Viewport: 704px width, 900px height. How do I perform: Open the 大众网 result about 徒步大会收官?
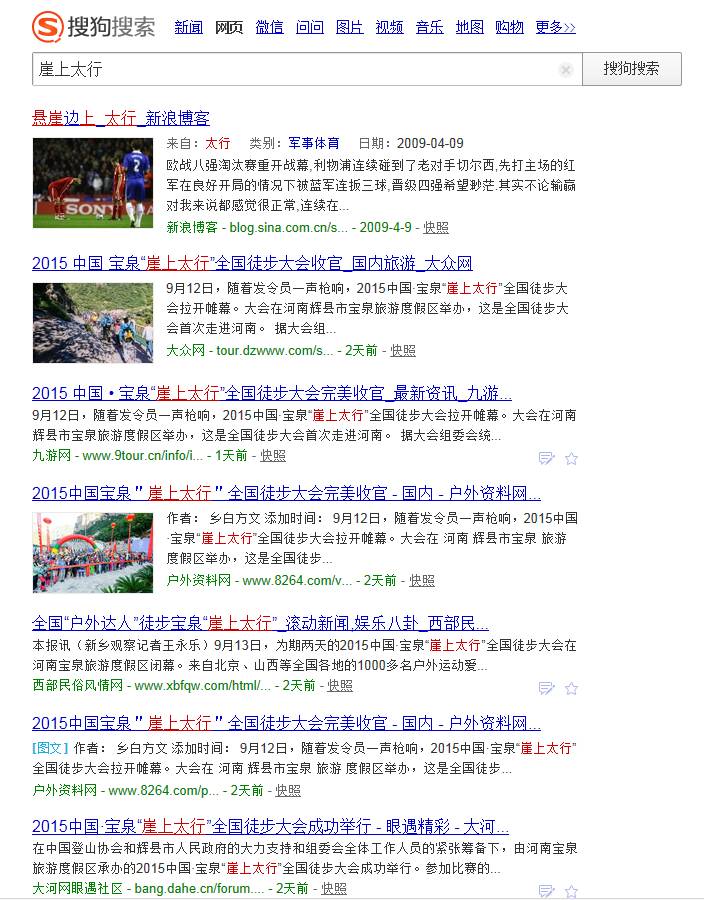252,264
